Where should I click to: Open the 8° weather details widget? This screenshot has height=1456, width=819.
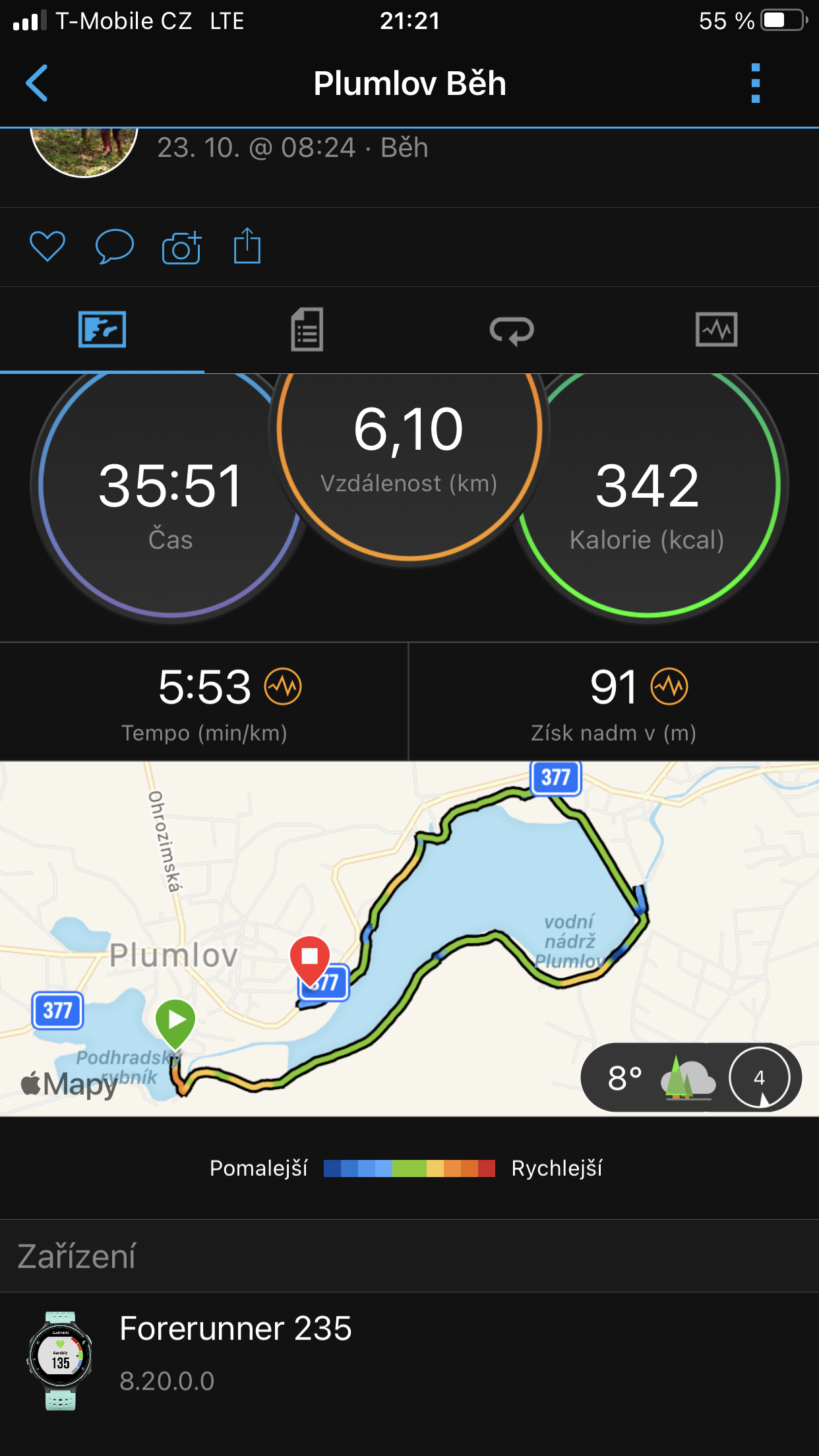(x=691, y=1077)
